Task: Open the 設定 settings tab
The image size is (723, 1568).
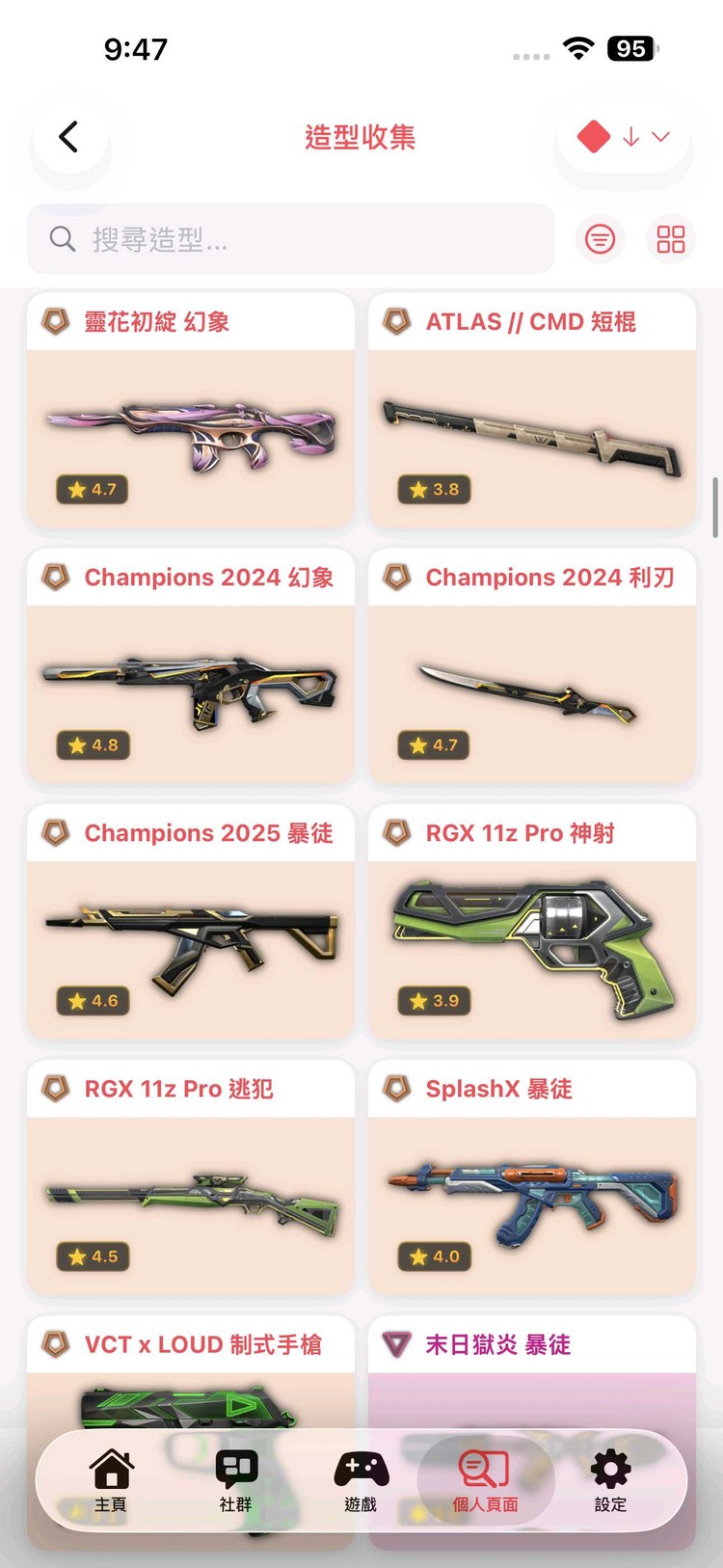Action: tap(611, 1480)
